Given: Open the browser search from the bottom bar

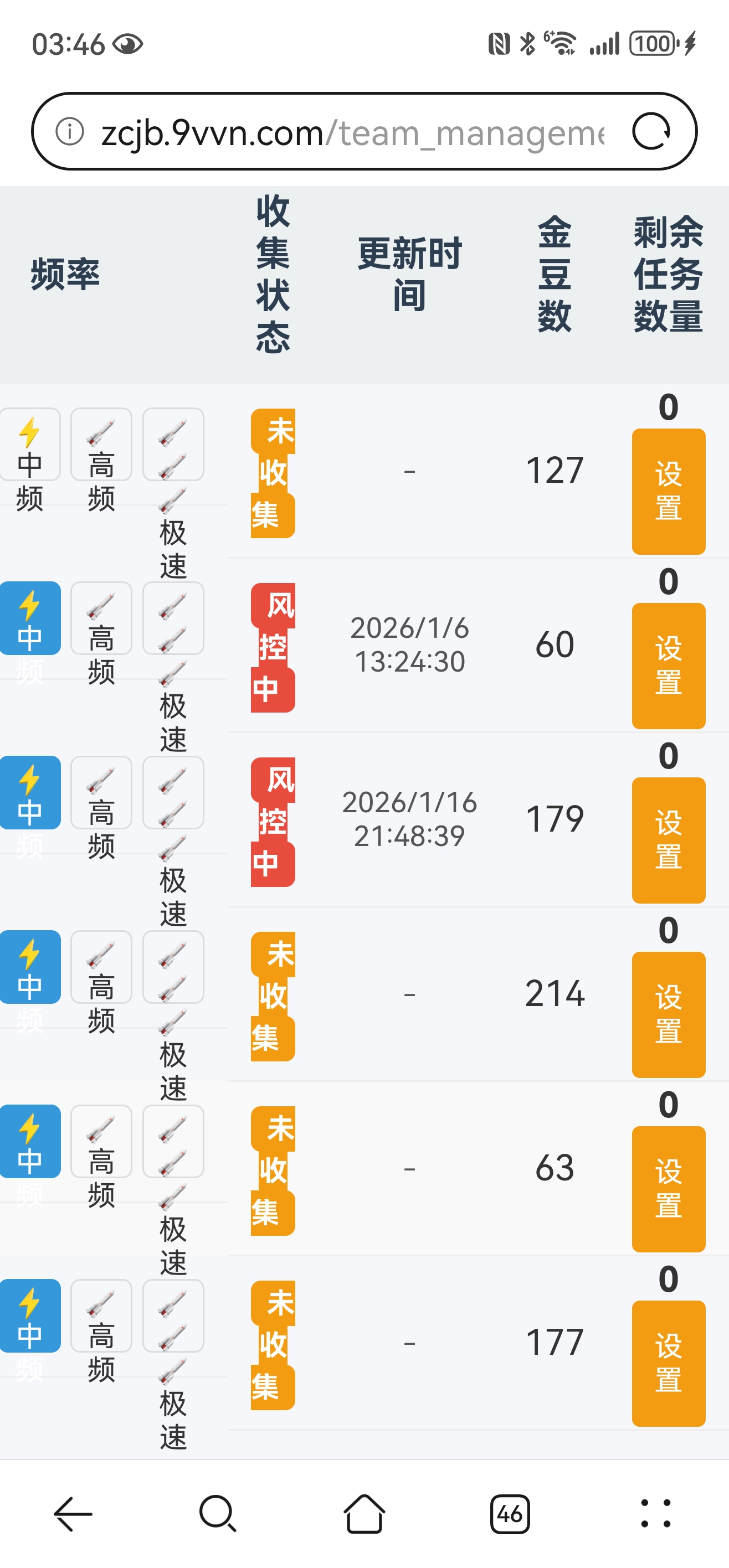Looking at the screenshot, I should (x=217, y=1513).
